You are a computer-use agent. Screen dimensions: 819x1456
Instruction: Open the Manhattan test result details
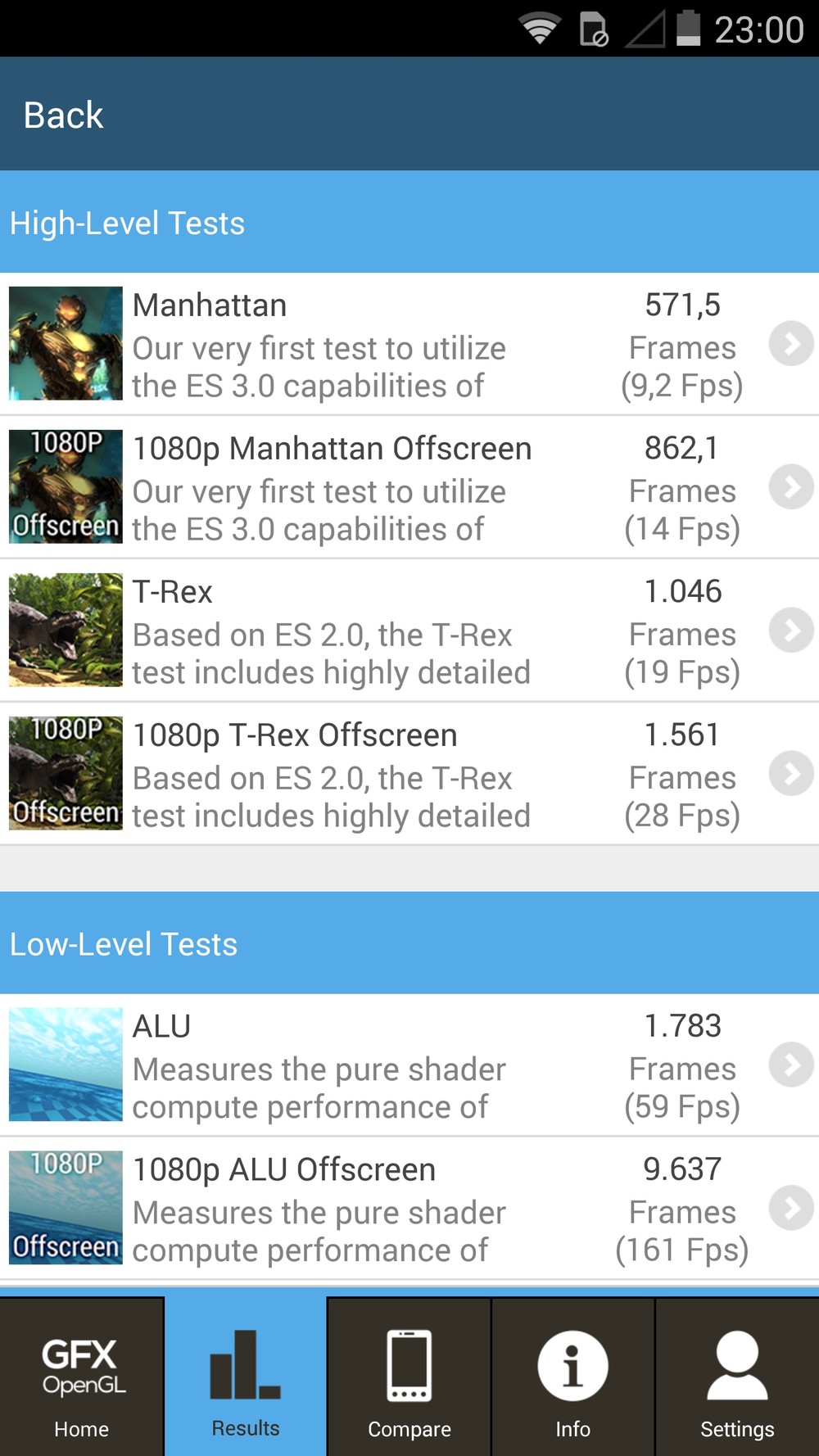point(409,344)
